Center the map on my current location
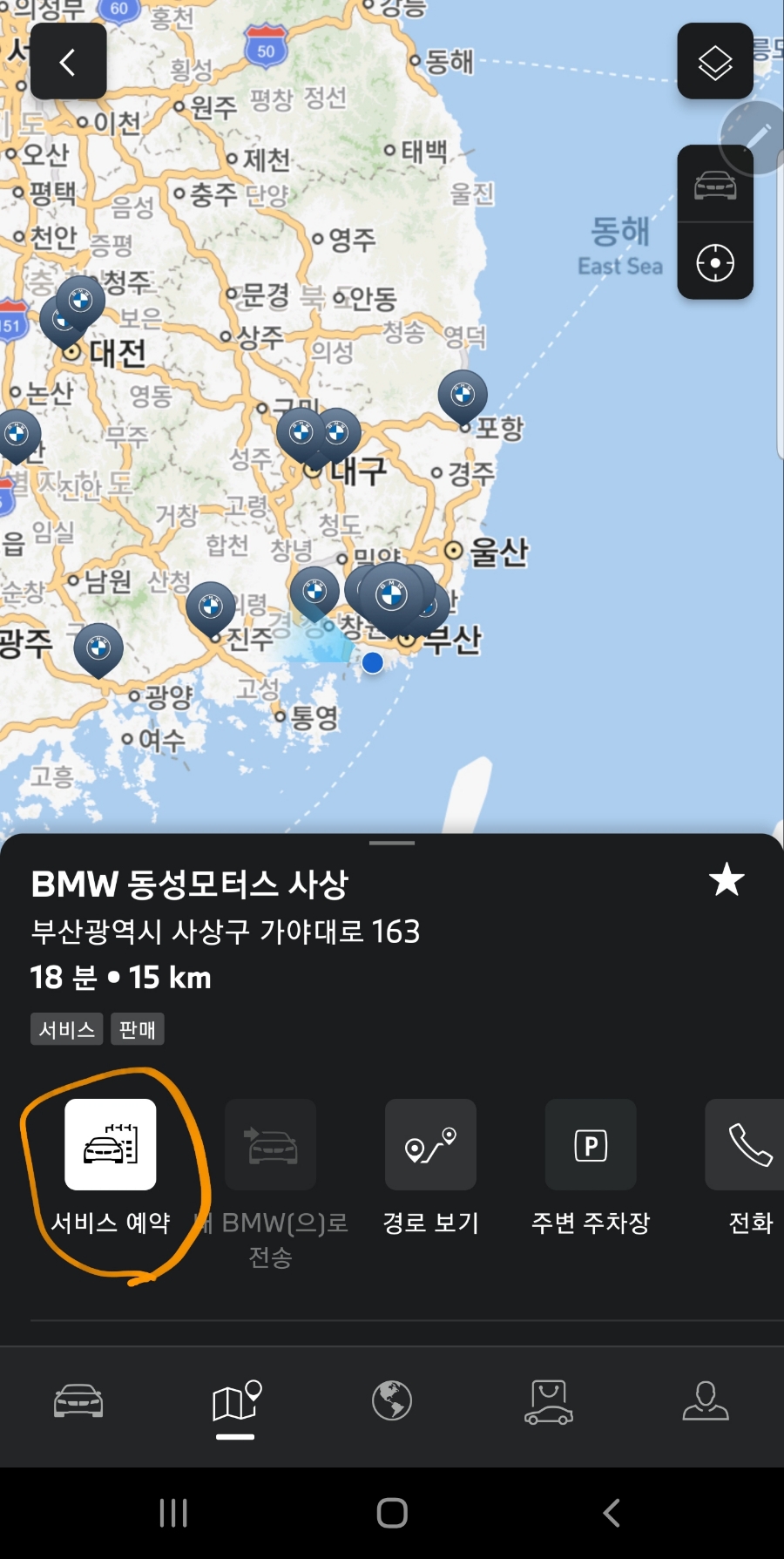784x1559 pixels. coord(715,262)
